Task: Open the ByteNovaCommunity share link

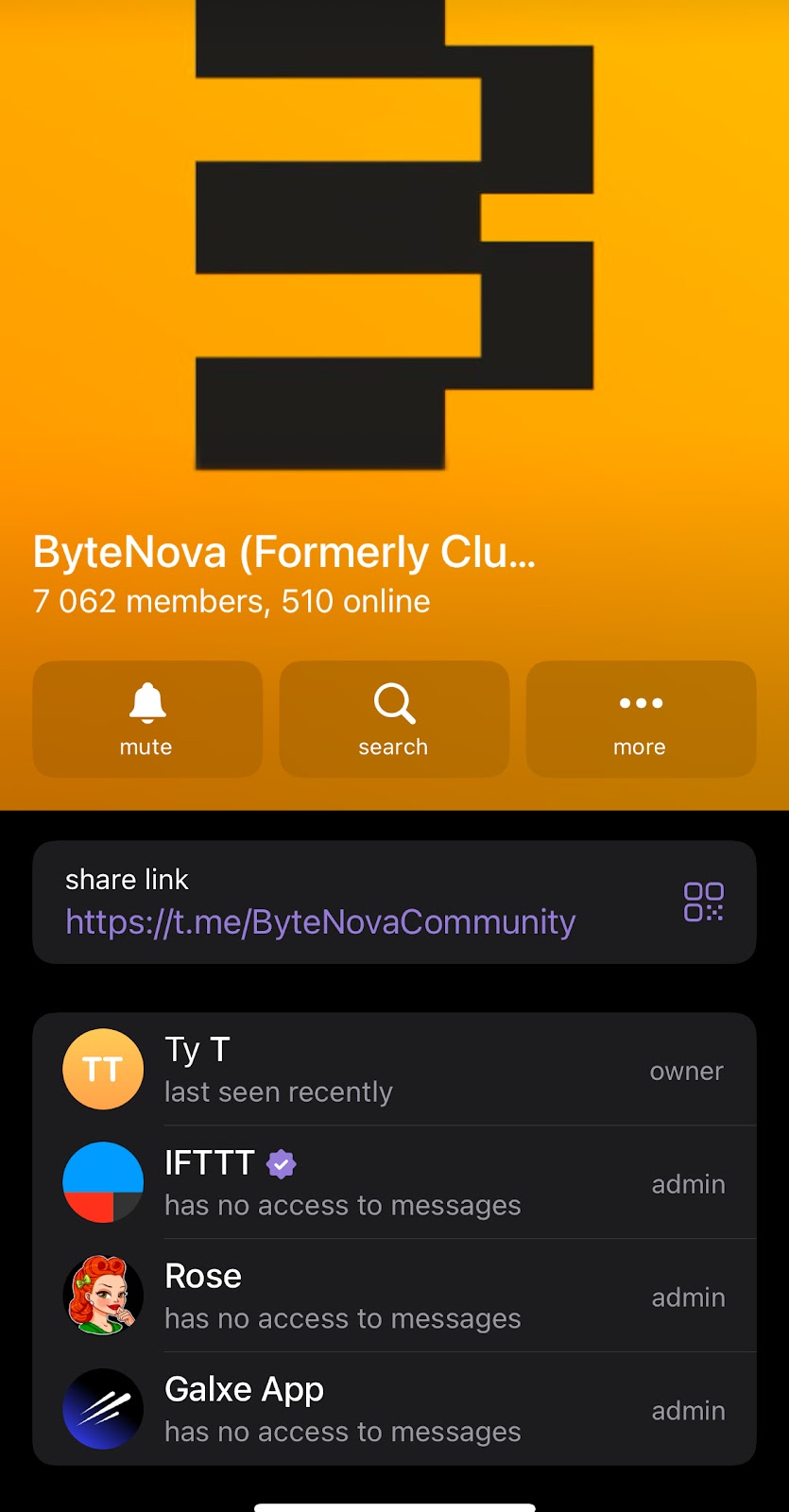Action: pos(320,921)
